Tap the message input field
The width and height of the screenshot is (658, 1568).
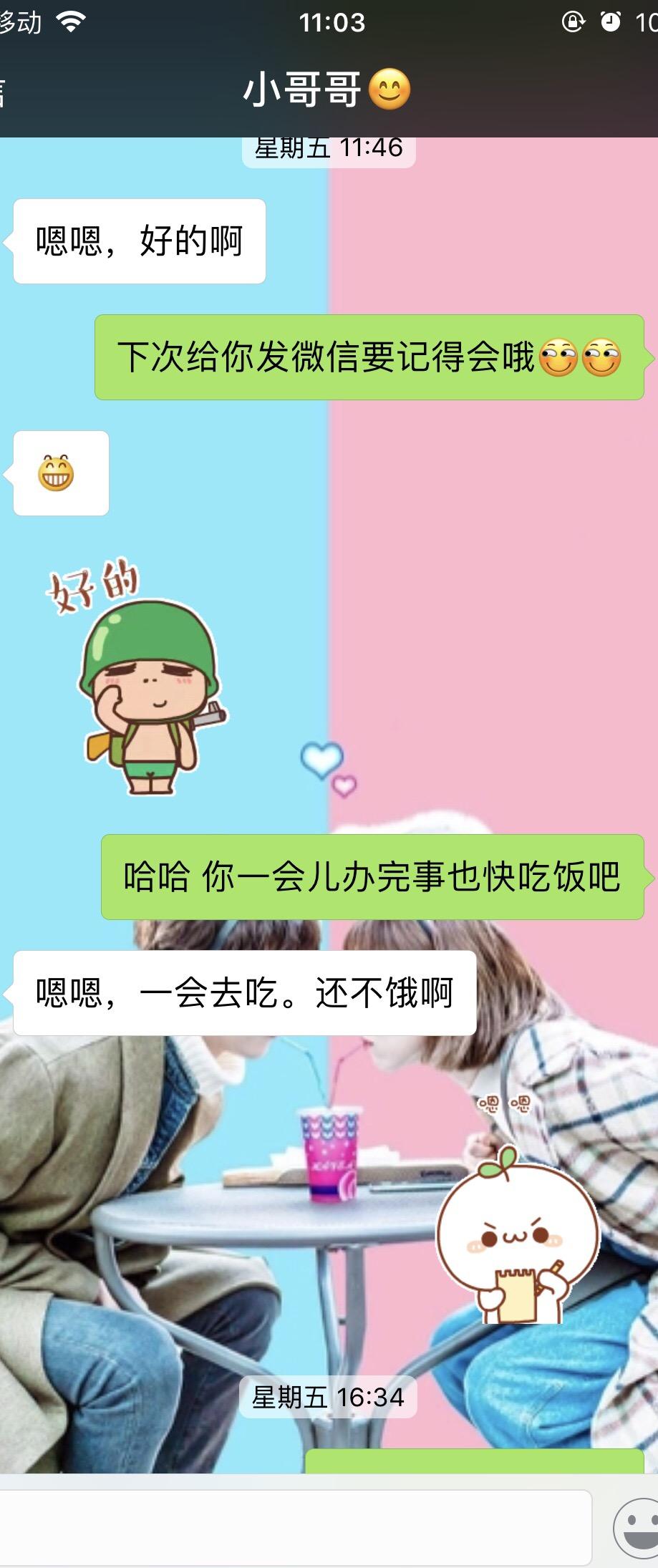click(x=294, y=1526)
